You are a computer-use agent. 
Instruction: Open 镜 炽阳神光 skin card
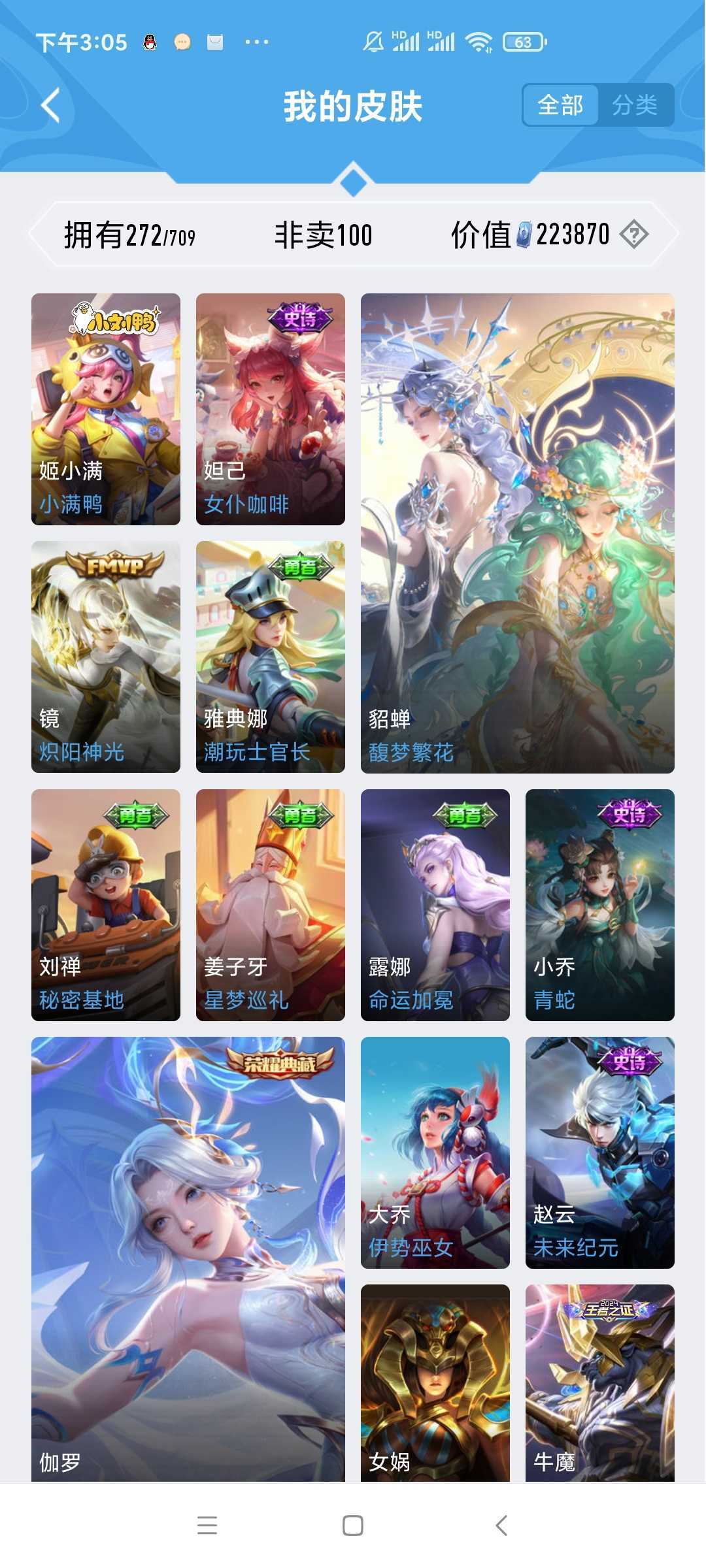coord(106,657)
